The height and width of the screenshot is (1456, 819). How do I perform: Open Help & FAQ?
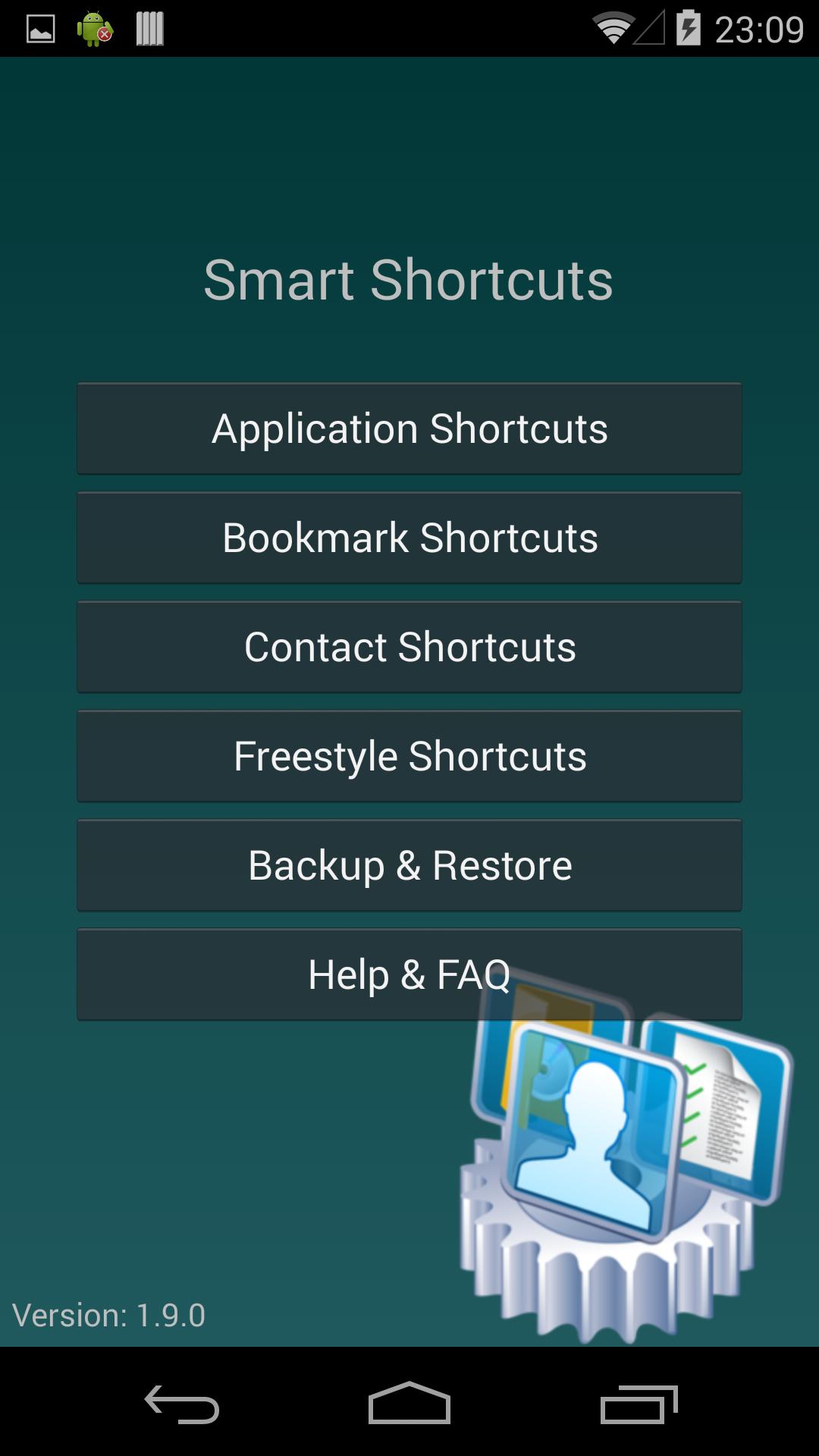point(409,974)
